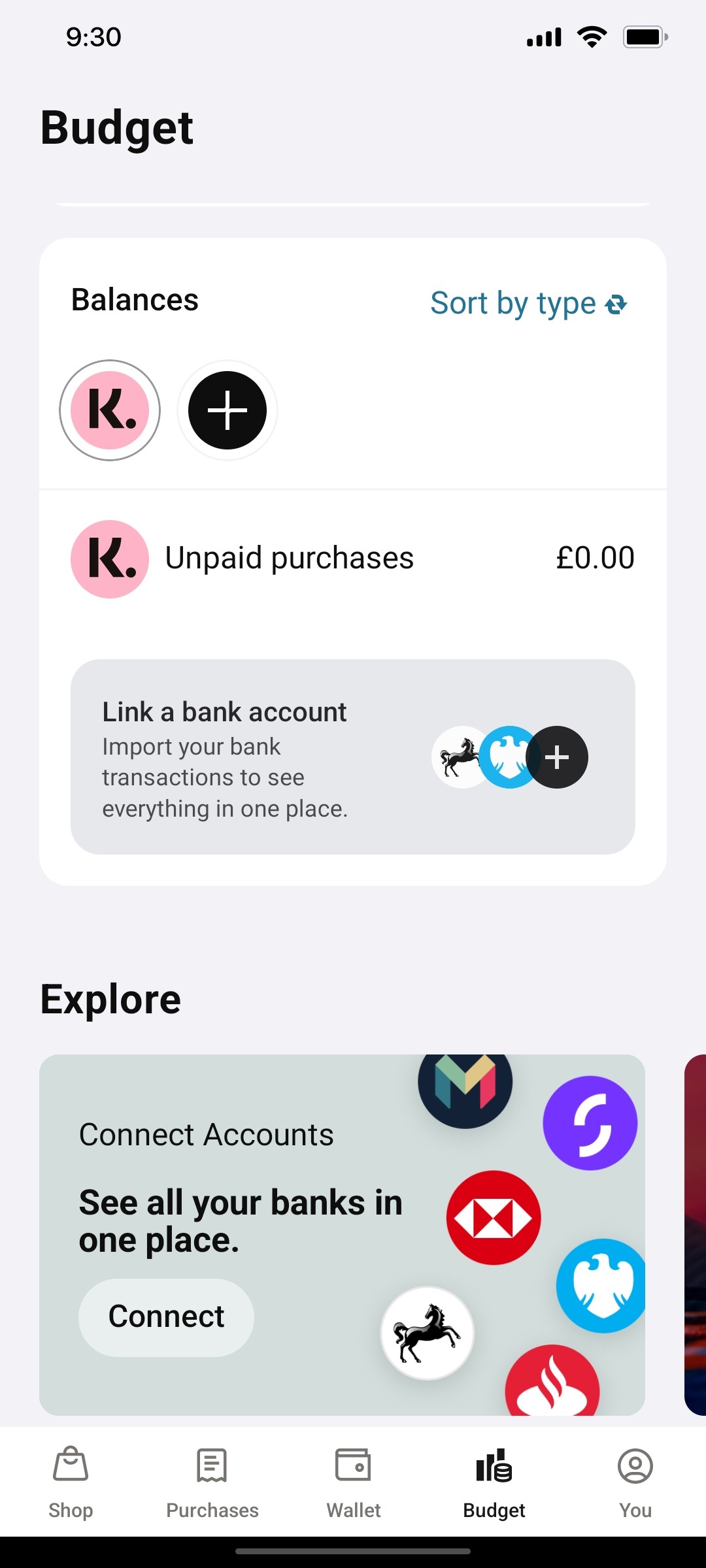
Task: View the Unpaid purchases £0.00 row
Action: point(353,558)
